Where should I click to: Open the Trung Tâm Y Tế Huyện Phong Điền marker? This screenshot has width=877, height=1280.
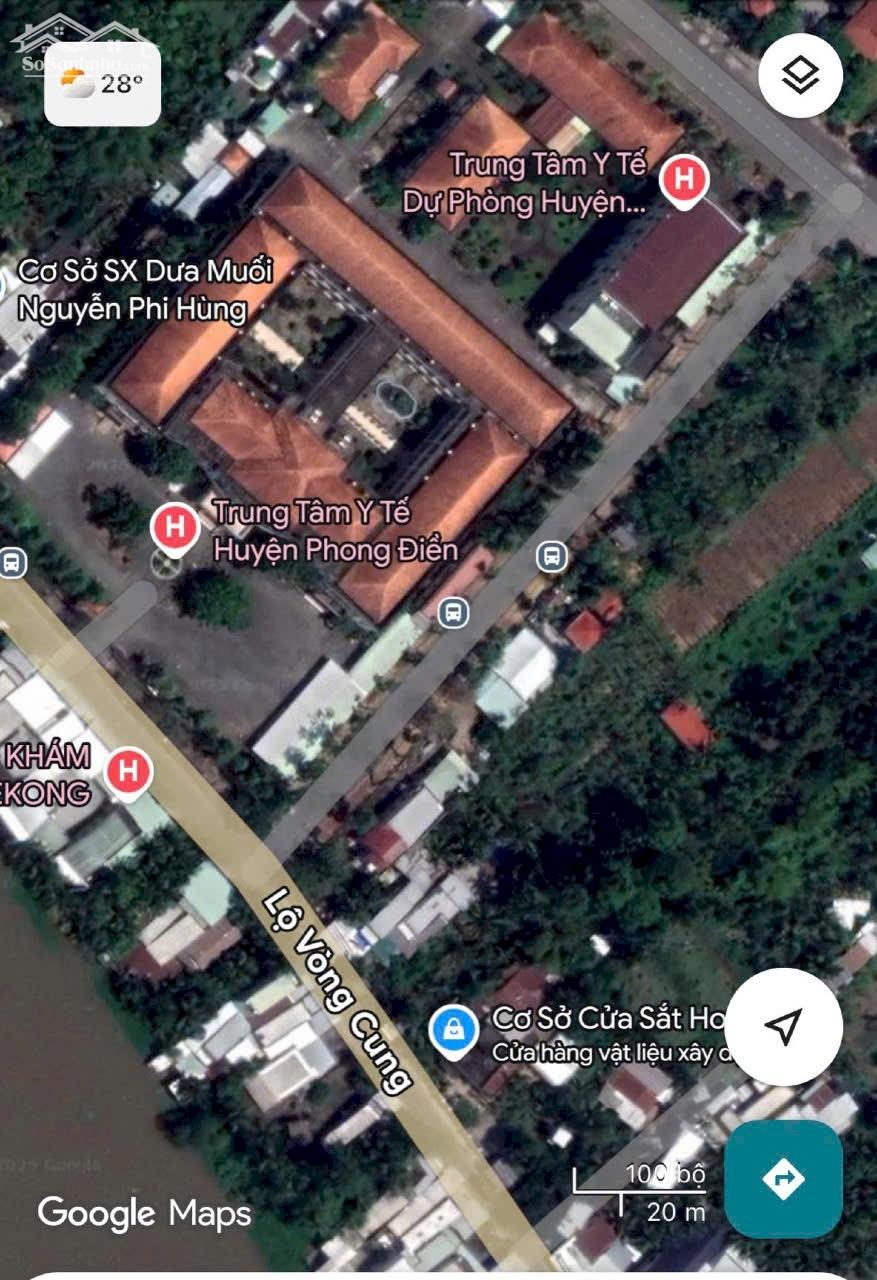point(174,526)
